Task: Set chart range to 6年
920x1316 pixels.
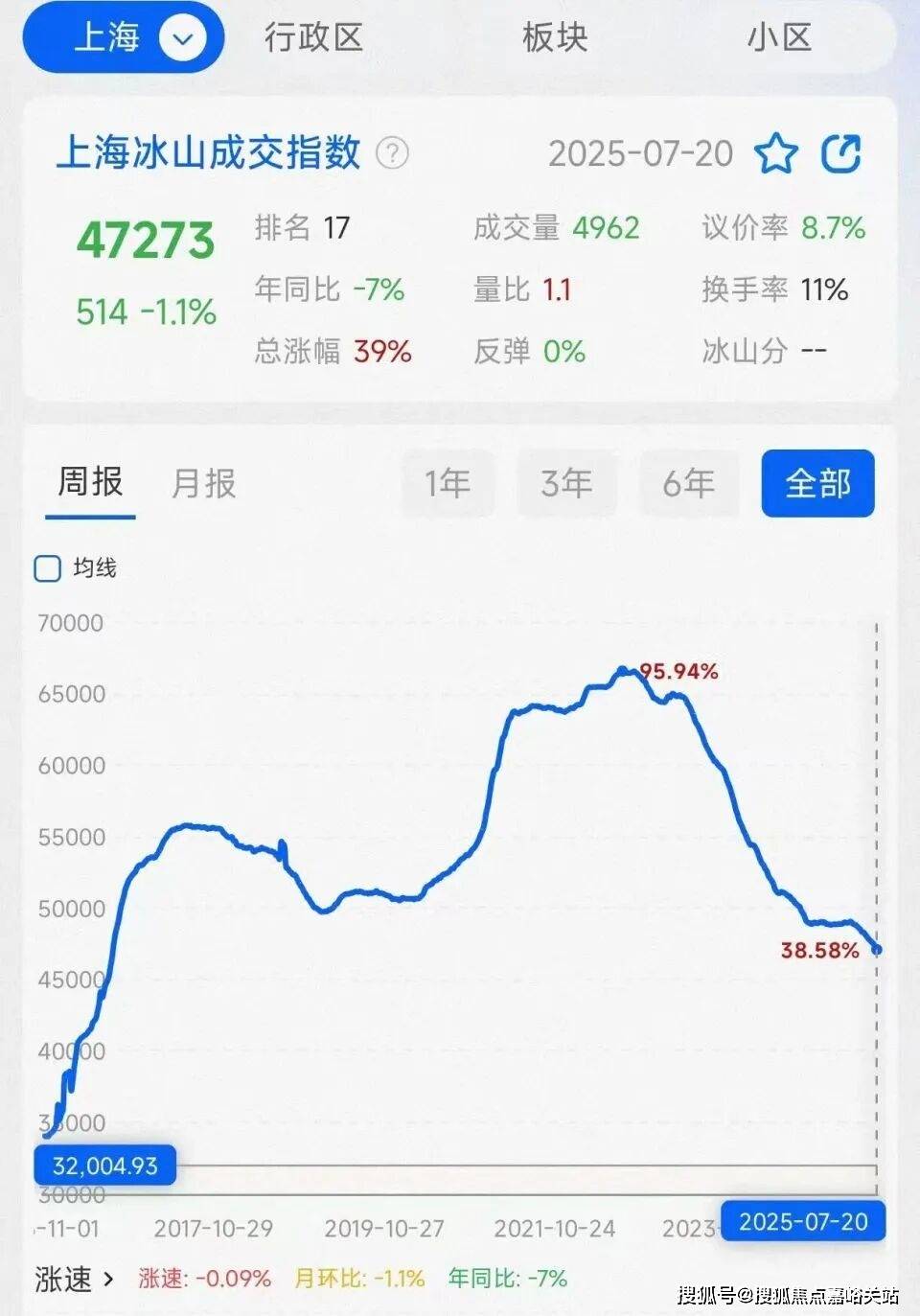Action: (689, 483)
